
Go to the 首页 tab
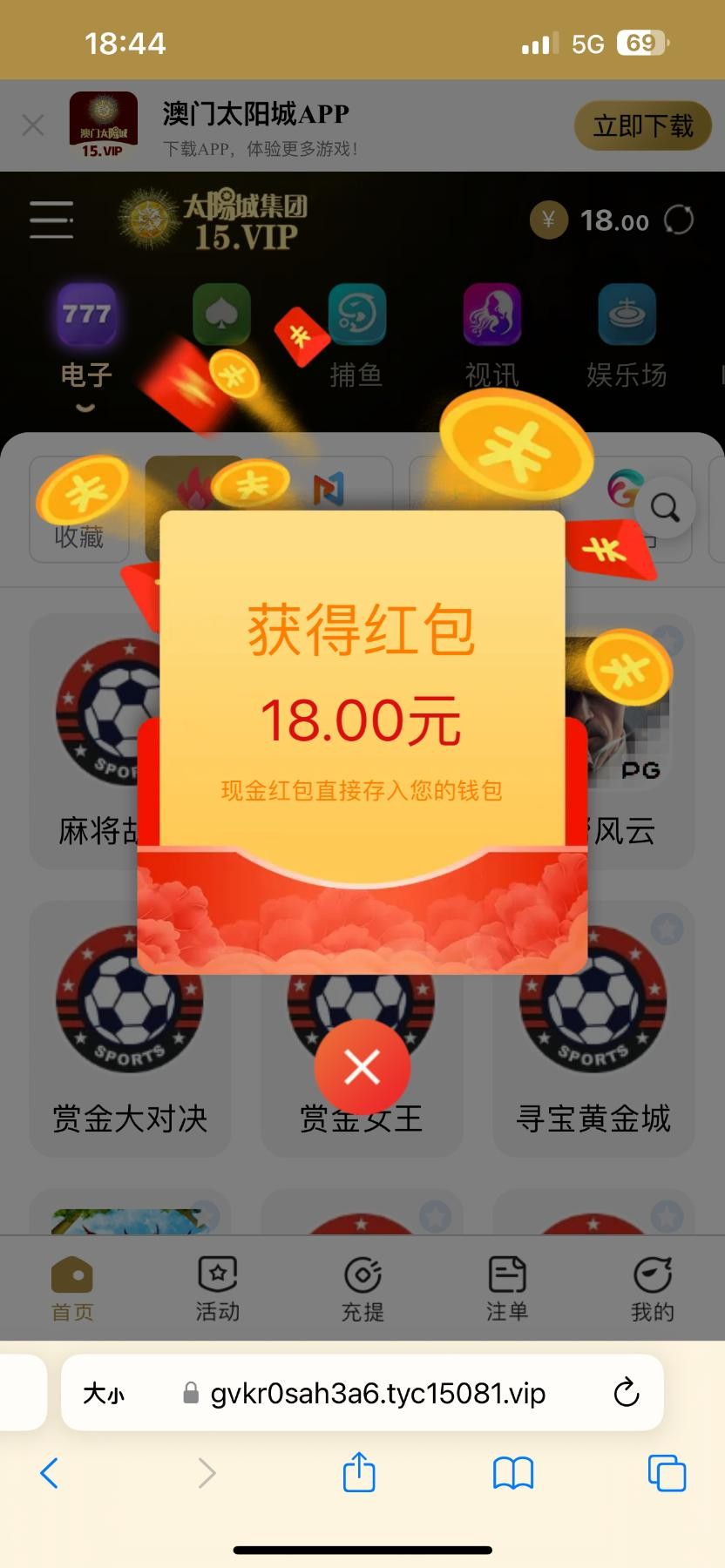pyautogui.click(x=72, y=1288)
